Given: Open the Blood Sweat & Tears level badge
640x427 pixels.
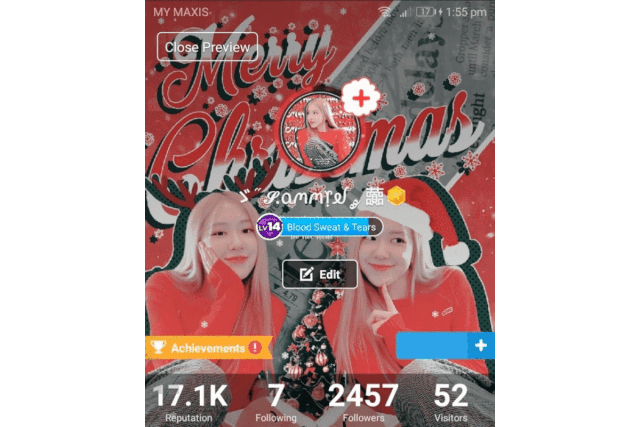Looking at the screenshot, I should point(318,228).
